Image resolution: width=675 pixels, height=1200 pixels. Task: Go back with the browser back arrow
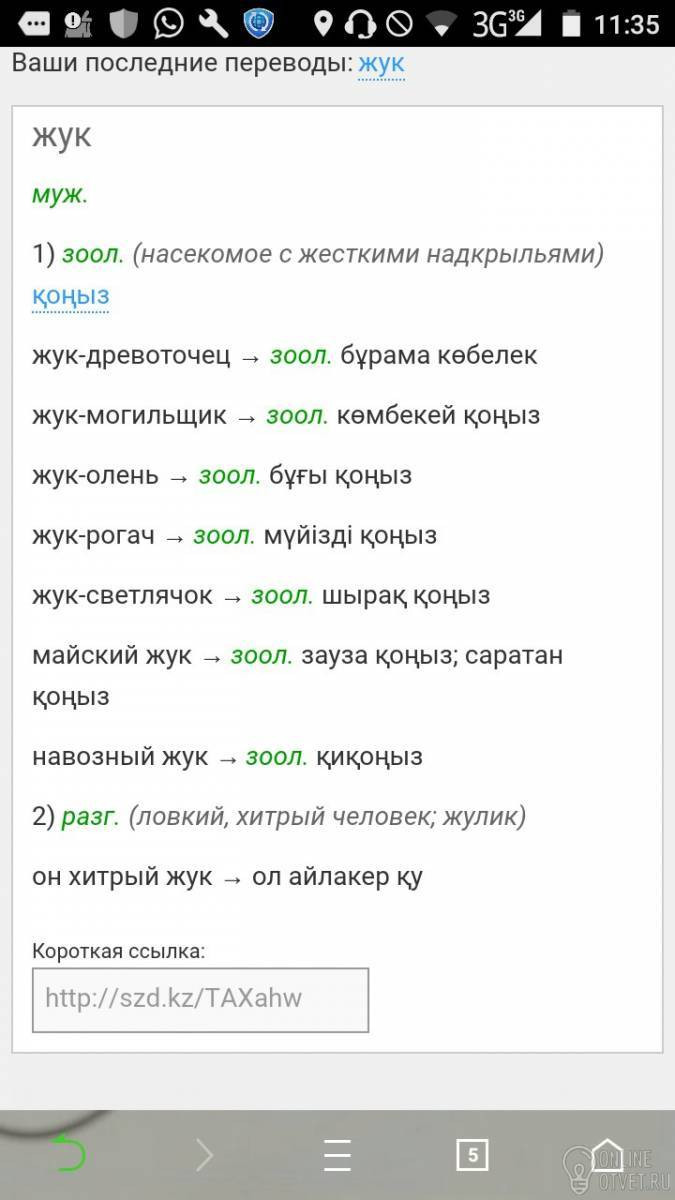[69, 1155]
